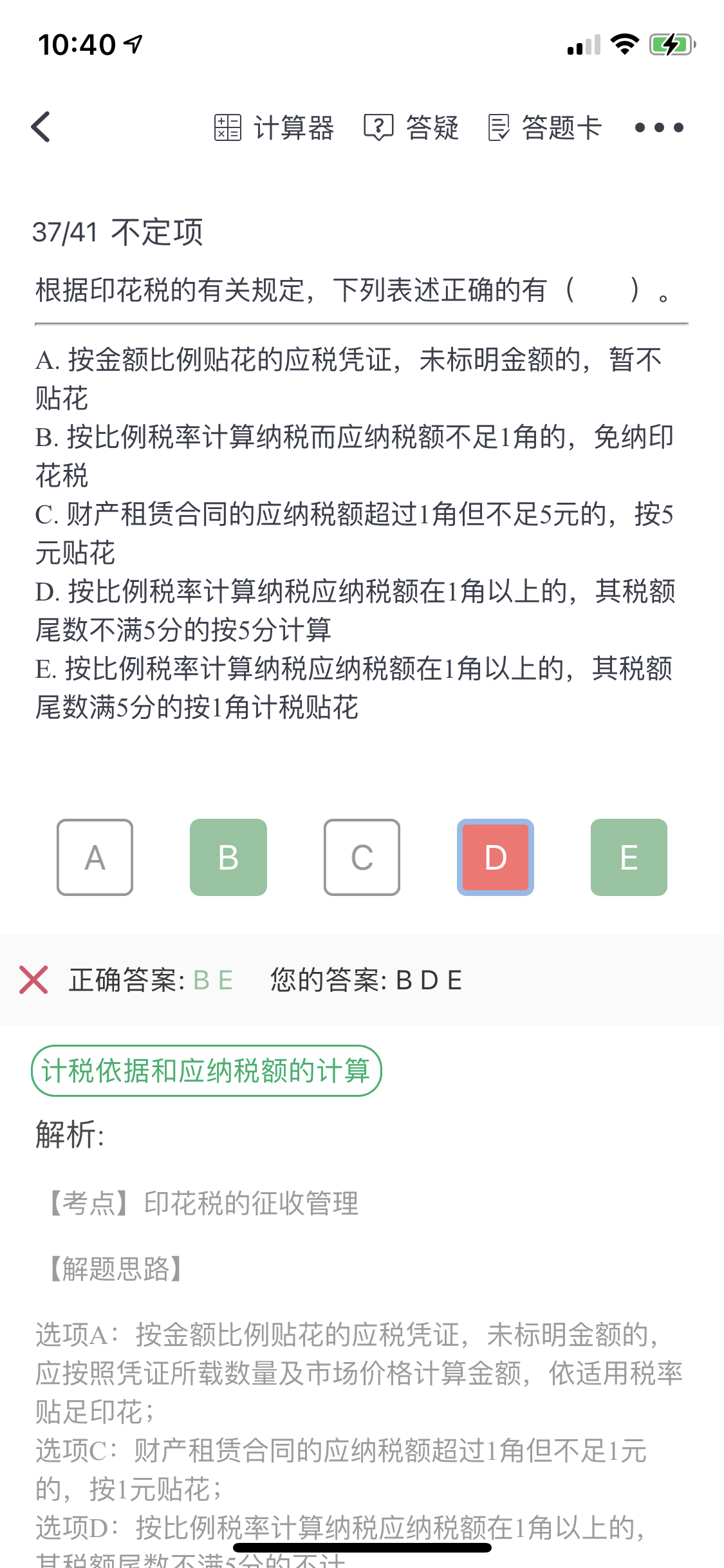Toggle the red answer option D
Viewport: 724px width, 1568px height.
click(496, 857)
